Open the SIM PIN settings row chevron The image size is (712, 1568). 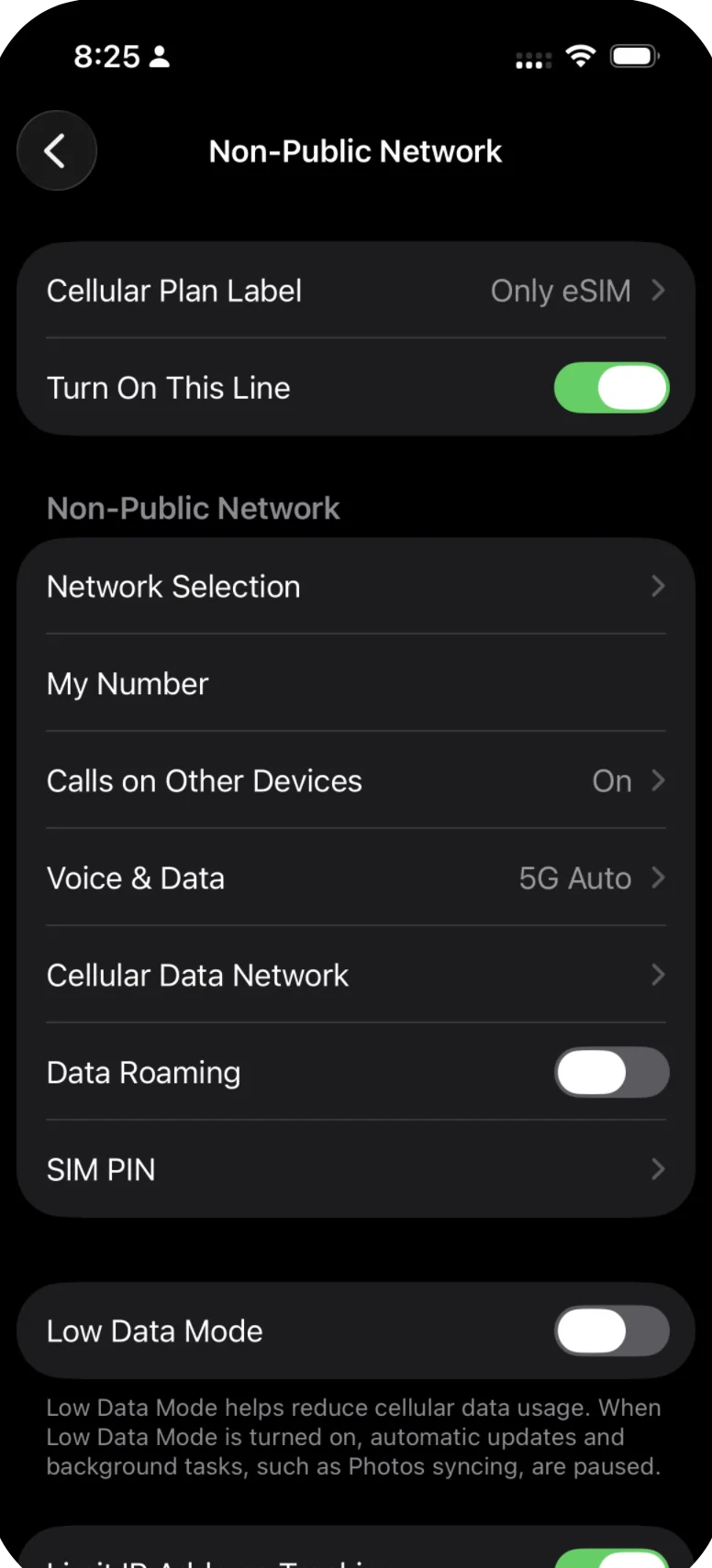(657, 1169)
